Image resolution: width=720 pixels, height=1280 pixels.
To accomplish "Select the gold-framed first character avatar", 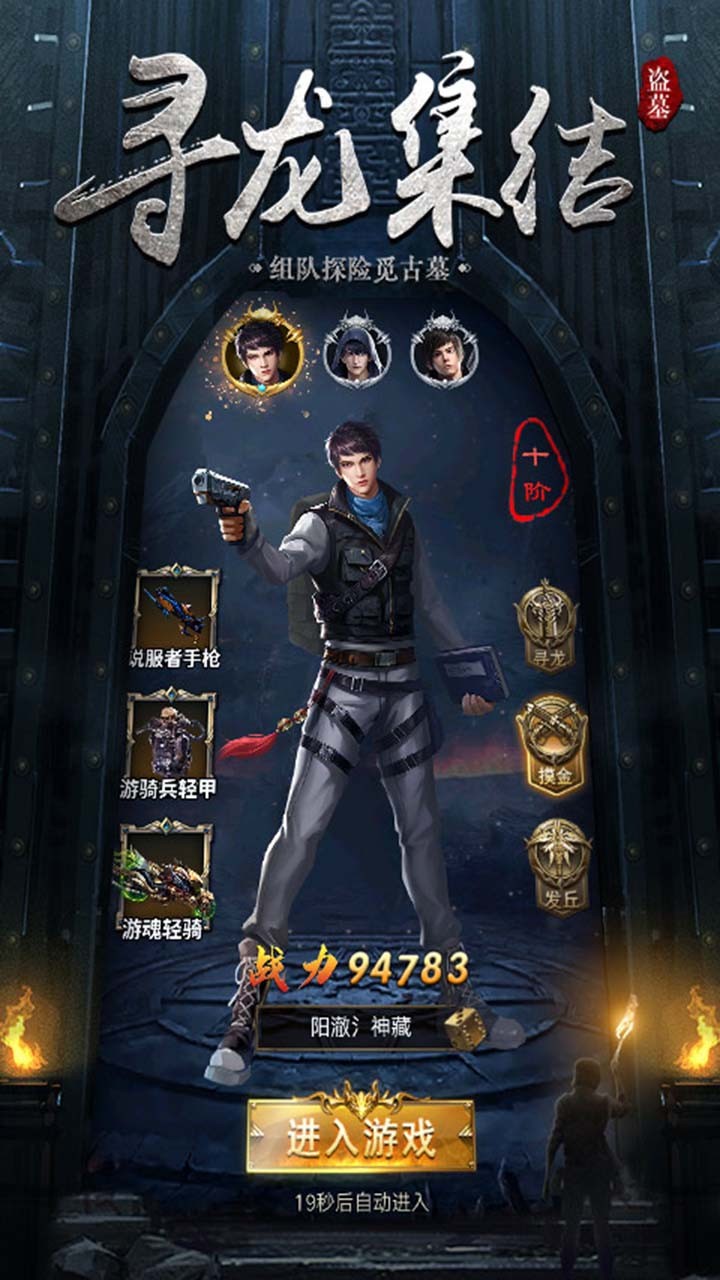I will (263, 350).
